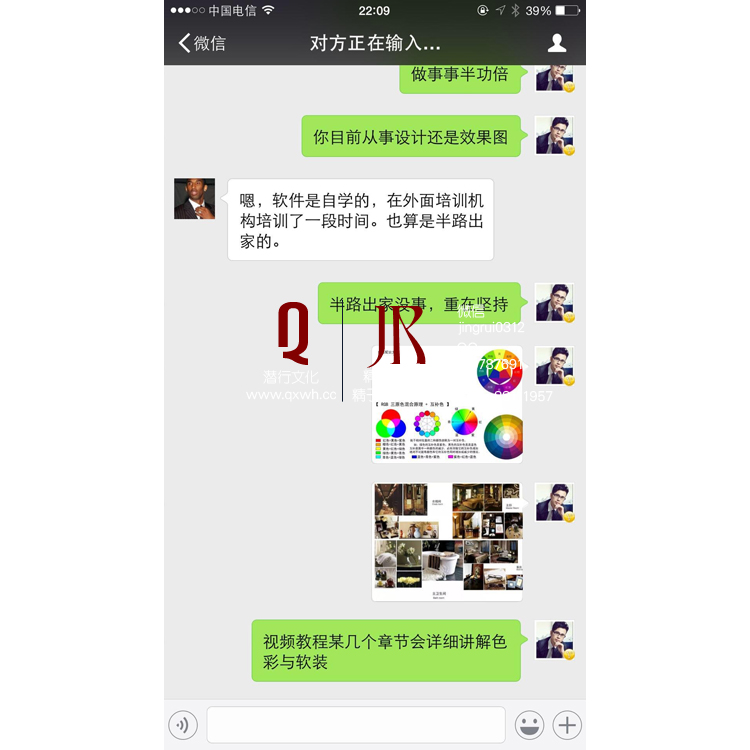Tap own avatar beside 你目前从事设计还是效果图
This screenshot has width=750, height=750.
coord(554,136)
